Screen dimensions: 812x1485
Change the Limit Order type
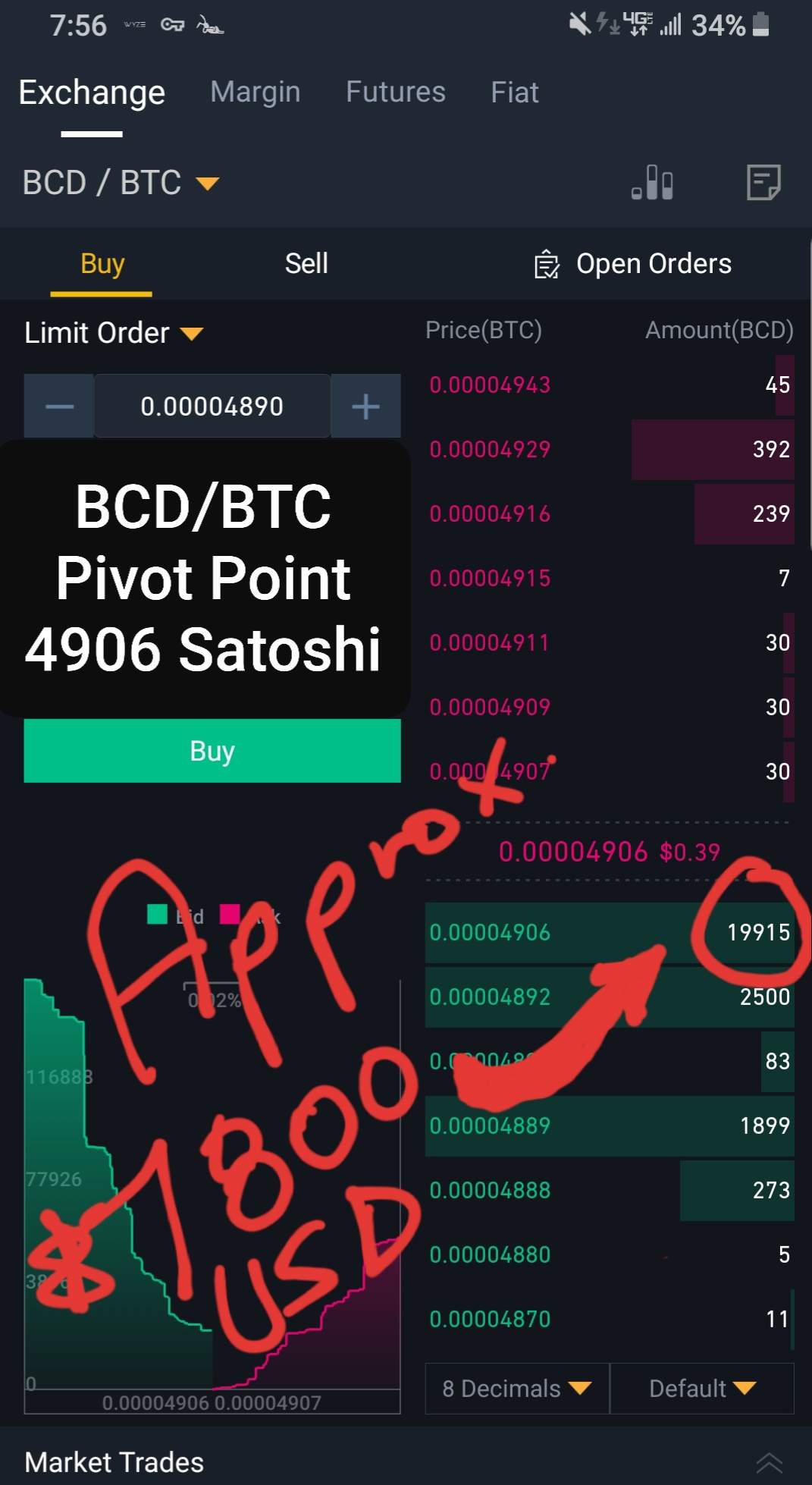click(114, 333)
